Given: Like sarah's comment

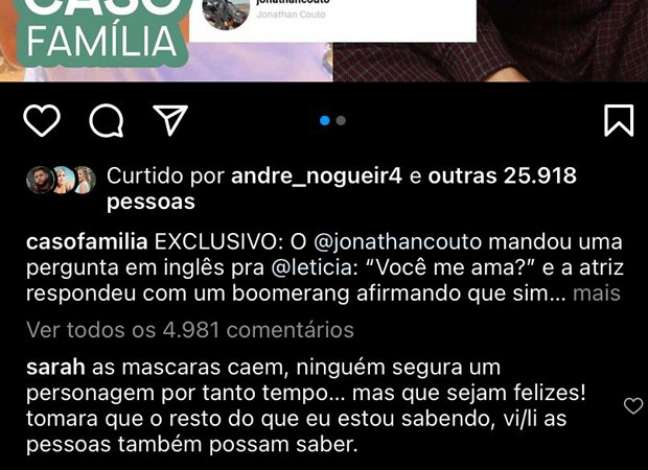Looking at the screenshot, I should (x=633, y=405).
